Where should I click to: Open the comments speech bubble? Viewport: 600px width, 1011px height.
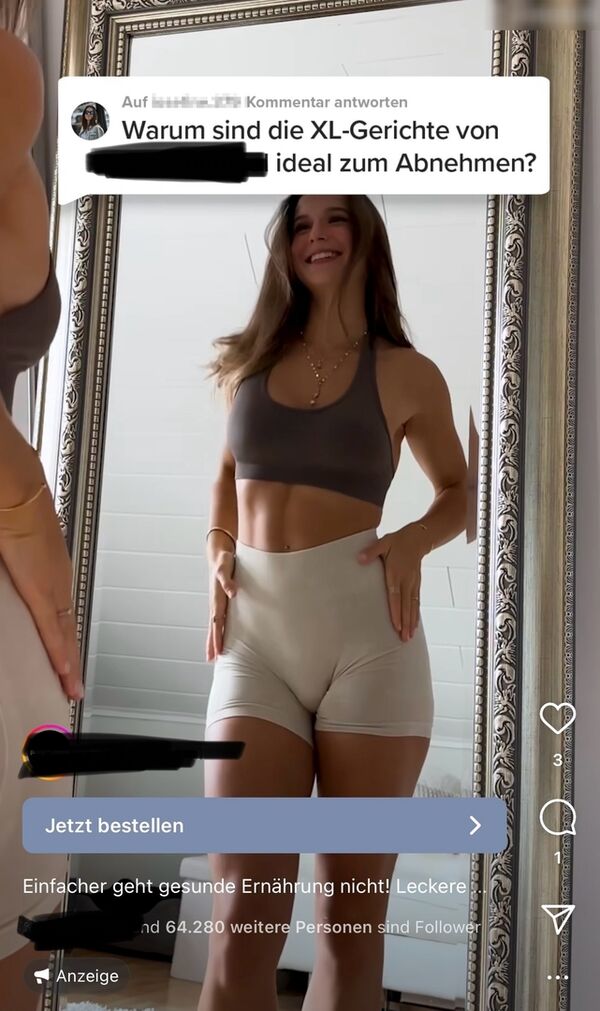click(557, 818)
